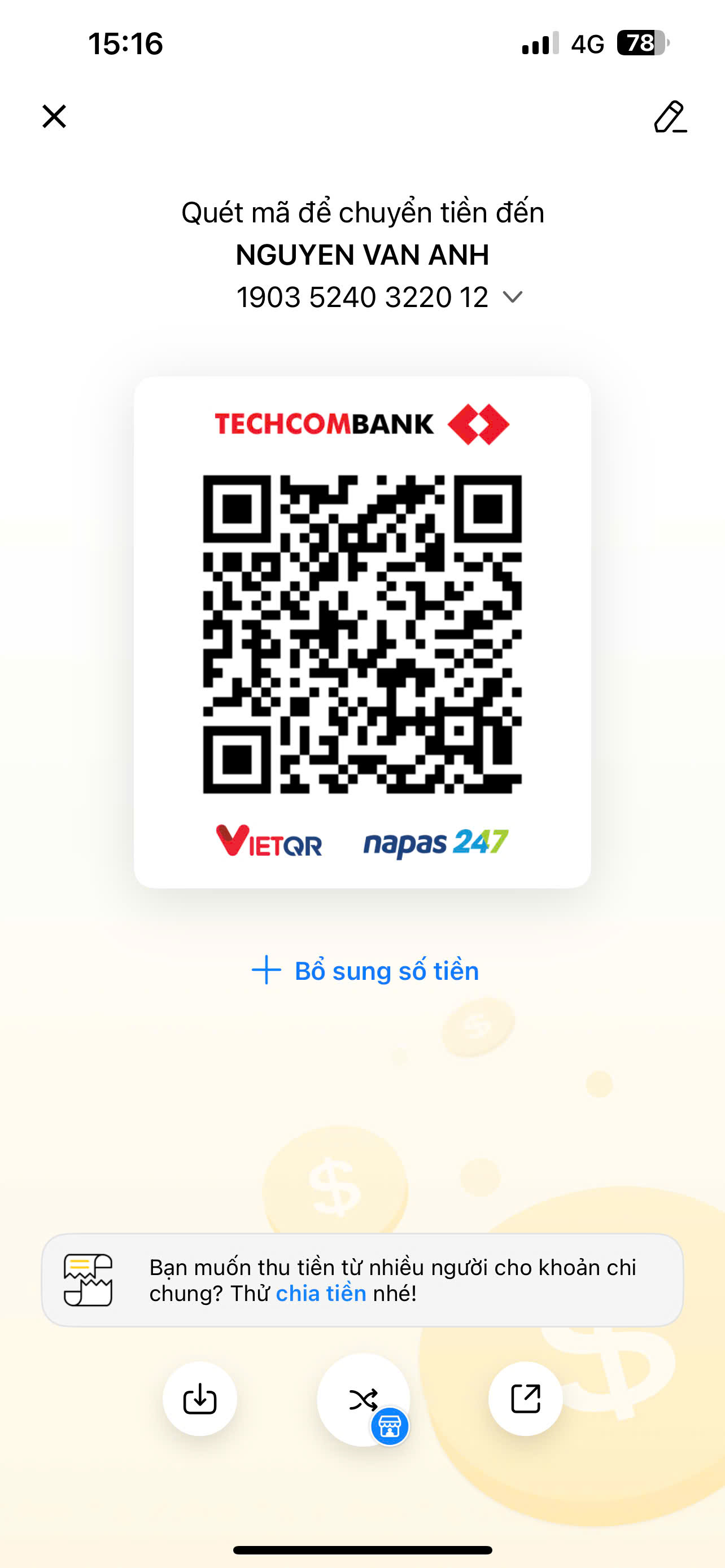The width and height of the screenshot is (725, 1568).
Task: Close the QR code screen
Action: click(x=54, y=116)
